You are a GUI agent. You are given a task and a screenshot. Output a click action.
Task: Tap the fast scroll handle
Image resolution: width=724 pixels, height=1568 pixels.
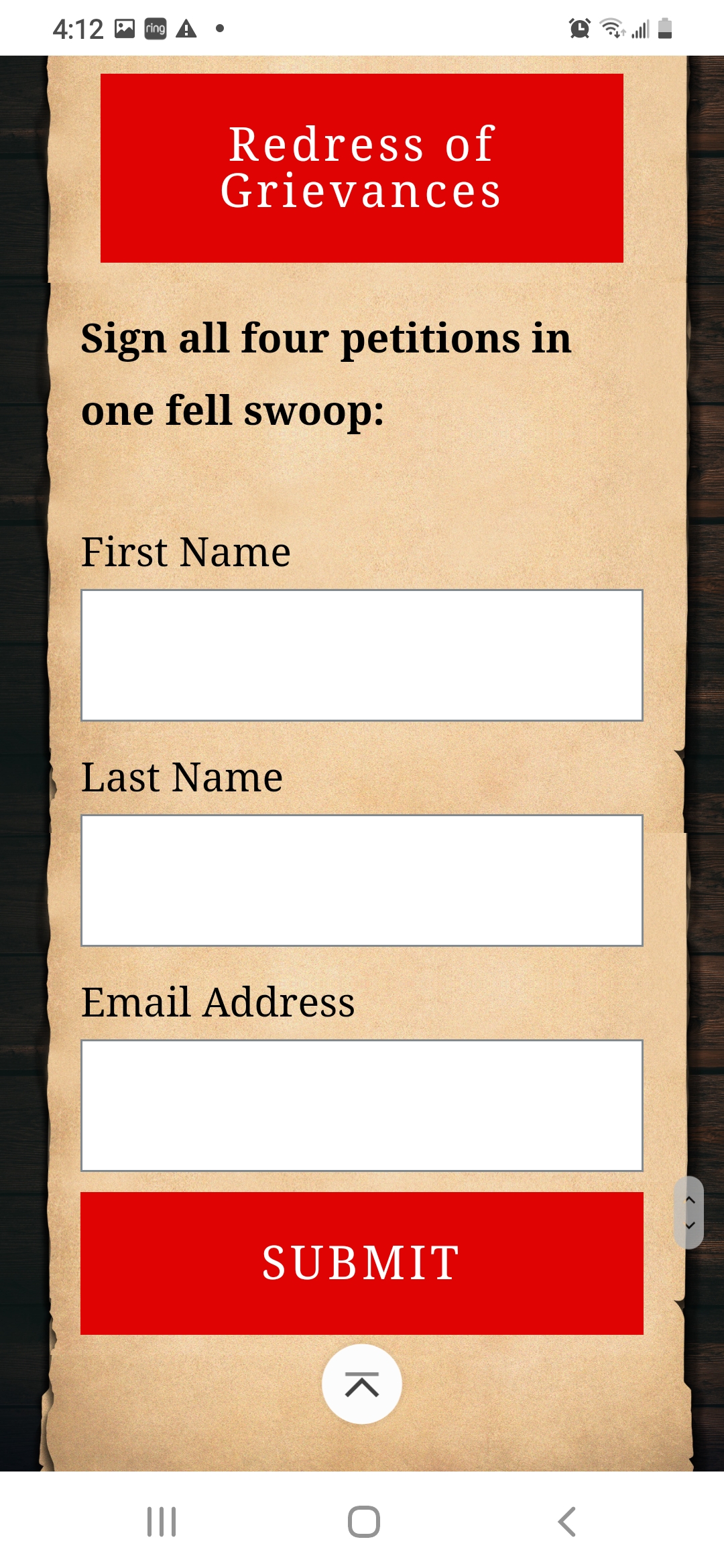coord(688,1212)
